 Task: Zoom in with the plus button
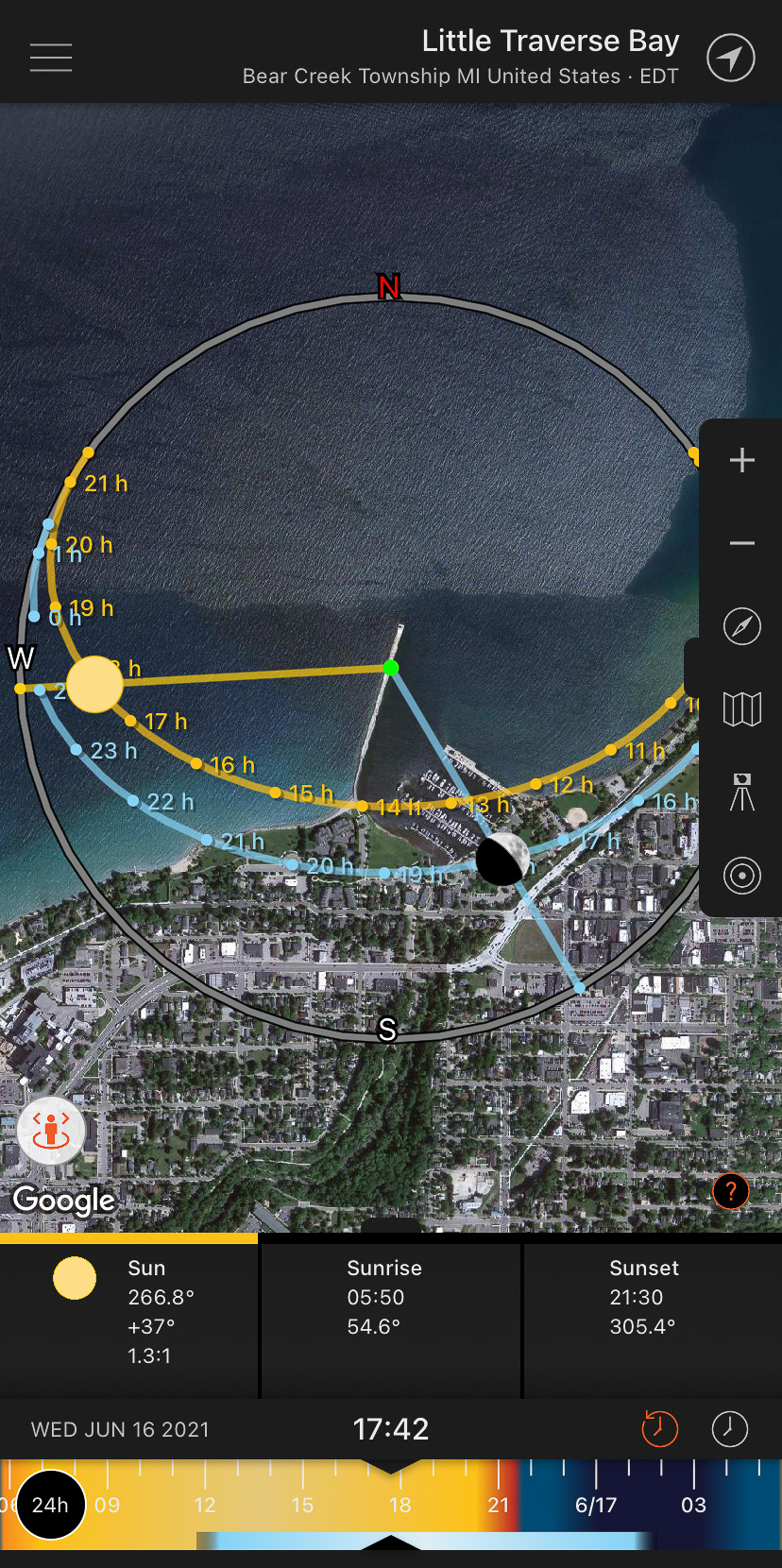742,460
